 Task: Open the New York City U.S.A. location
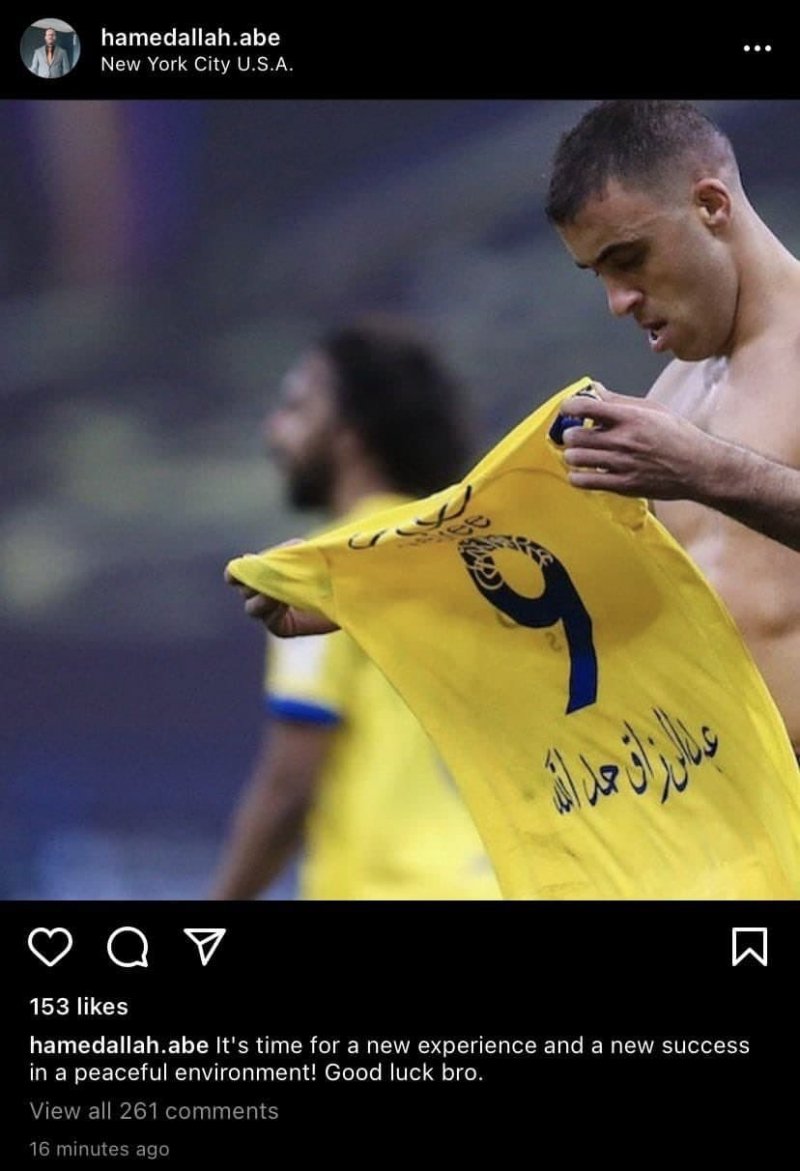(197, 64)
